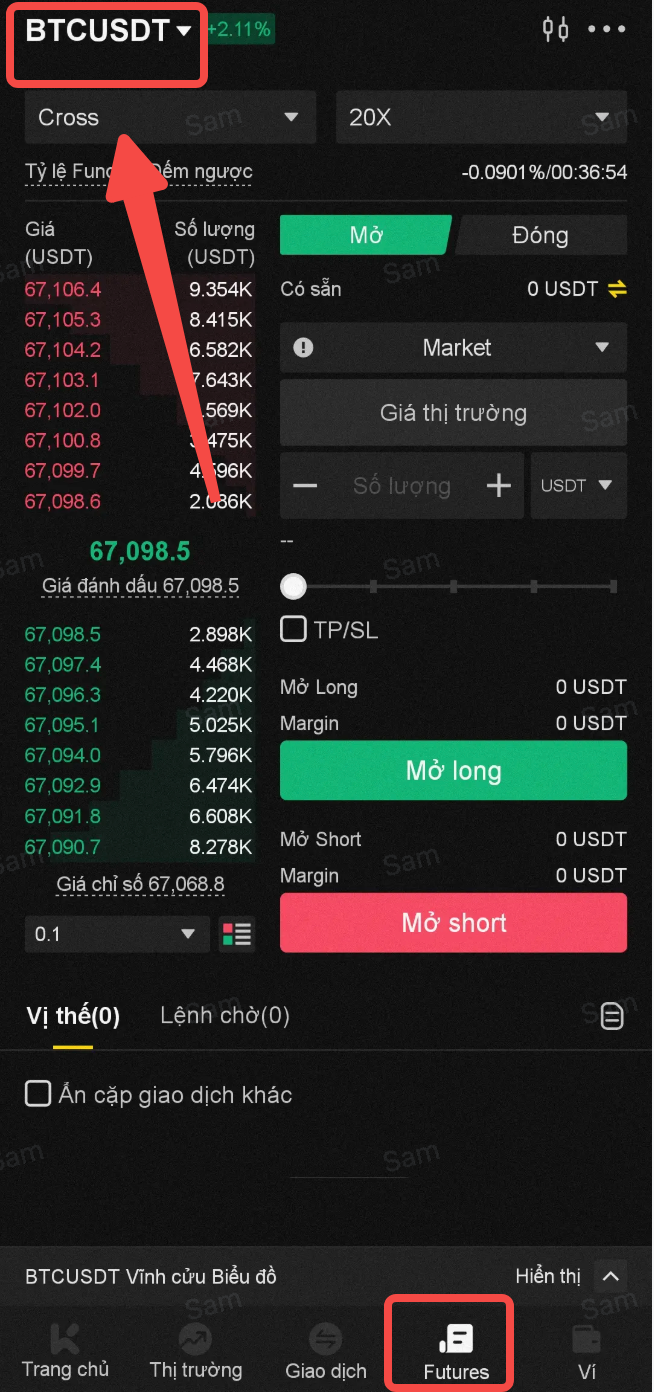This screenshot has height=1392, width=654.
Task: Switch to the Mở tab
Action: click(366, 236)
